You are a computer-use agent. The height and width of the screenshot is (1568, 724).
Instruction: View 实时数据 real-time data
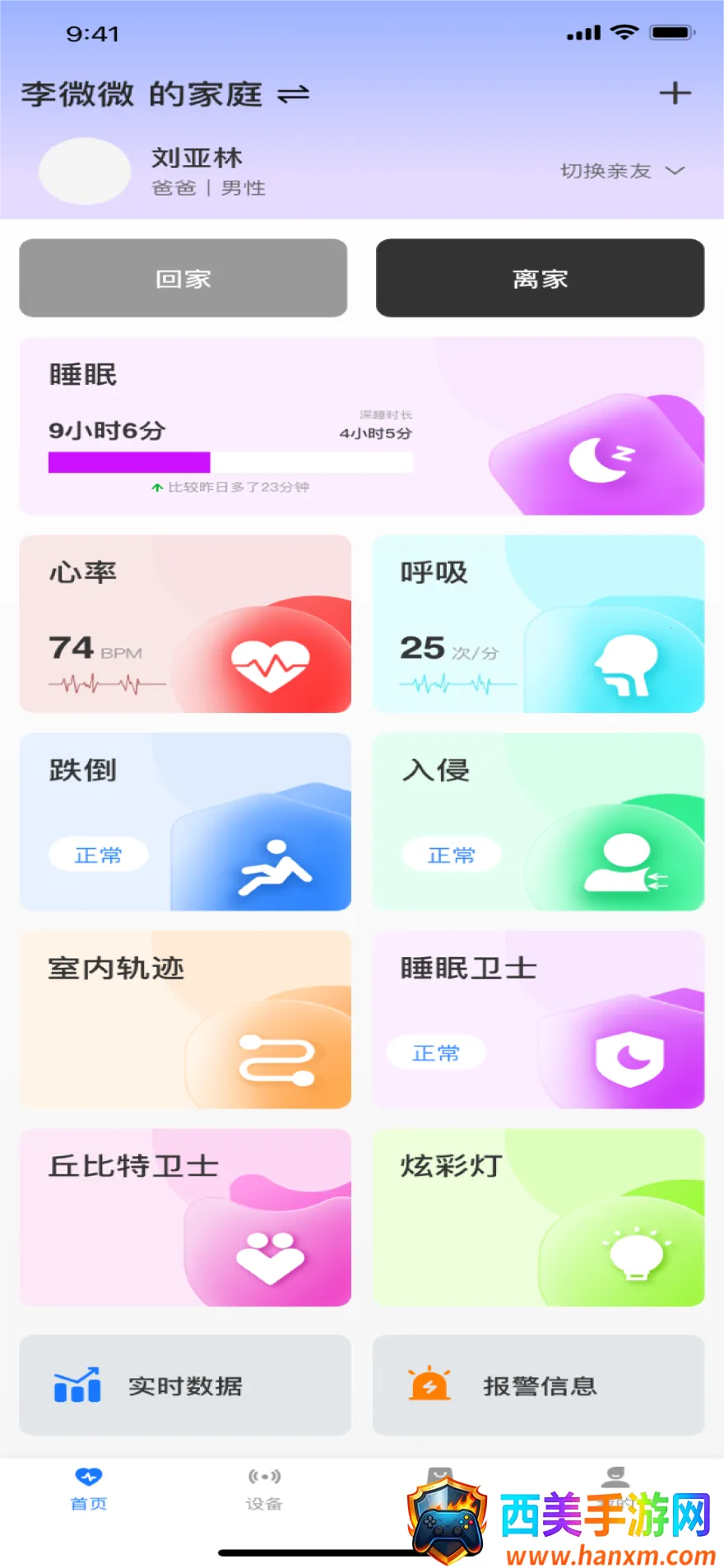coord(185,1385)
